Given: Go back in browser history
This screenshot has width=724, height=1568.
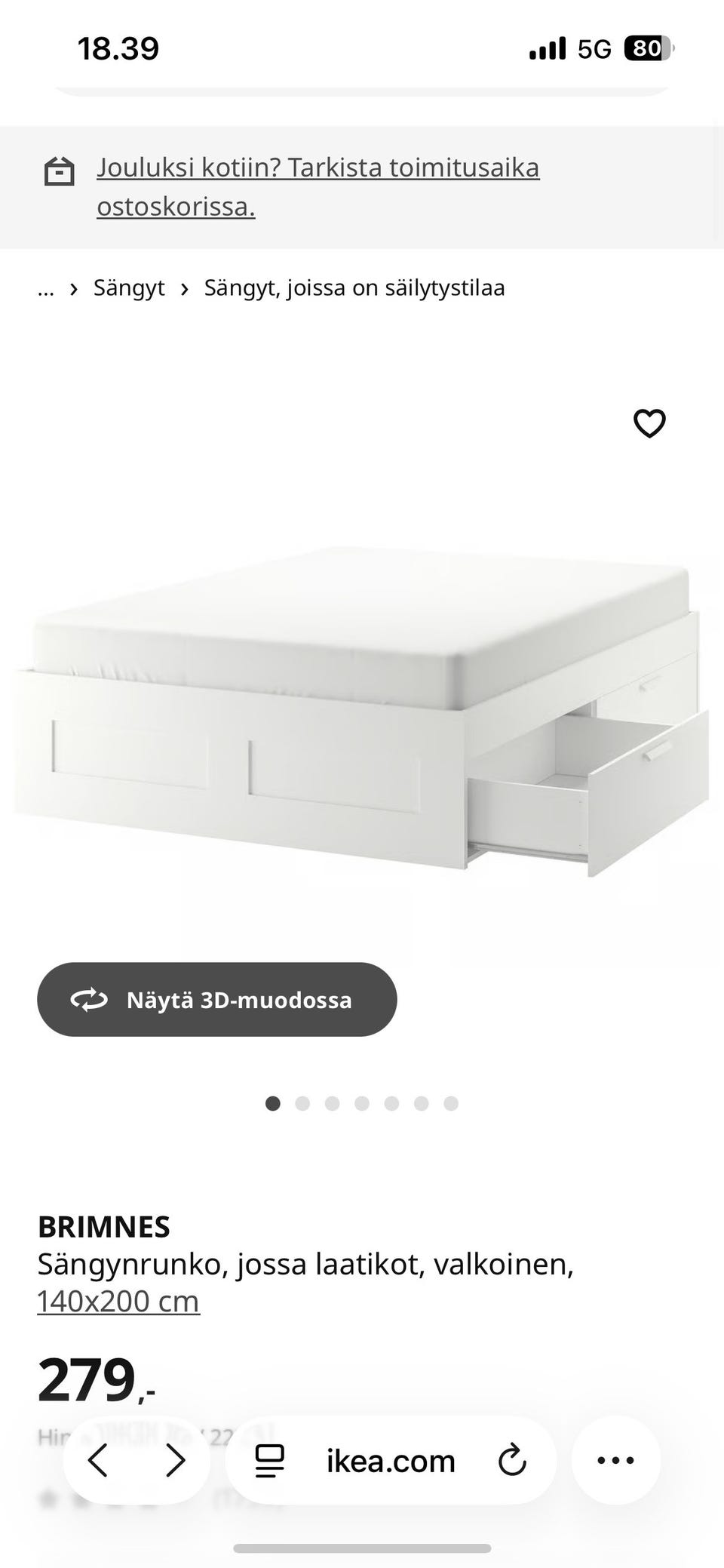Looking at the screenshot, I should [x=98, y=1460].
